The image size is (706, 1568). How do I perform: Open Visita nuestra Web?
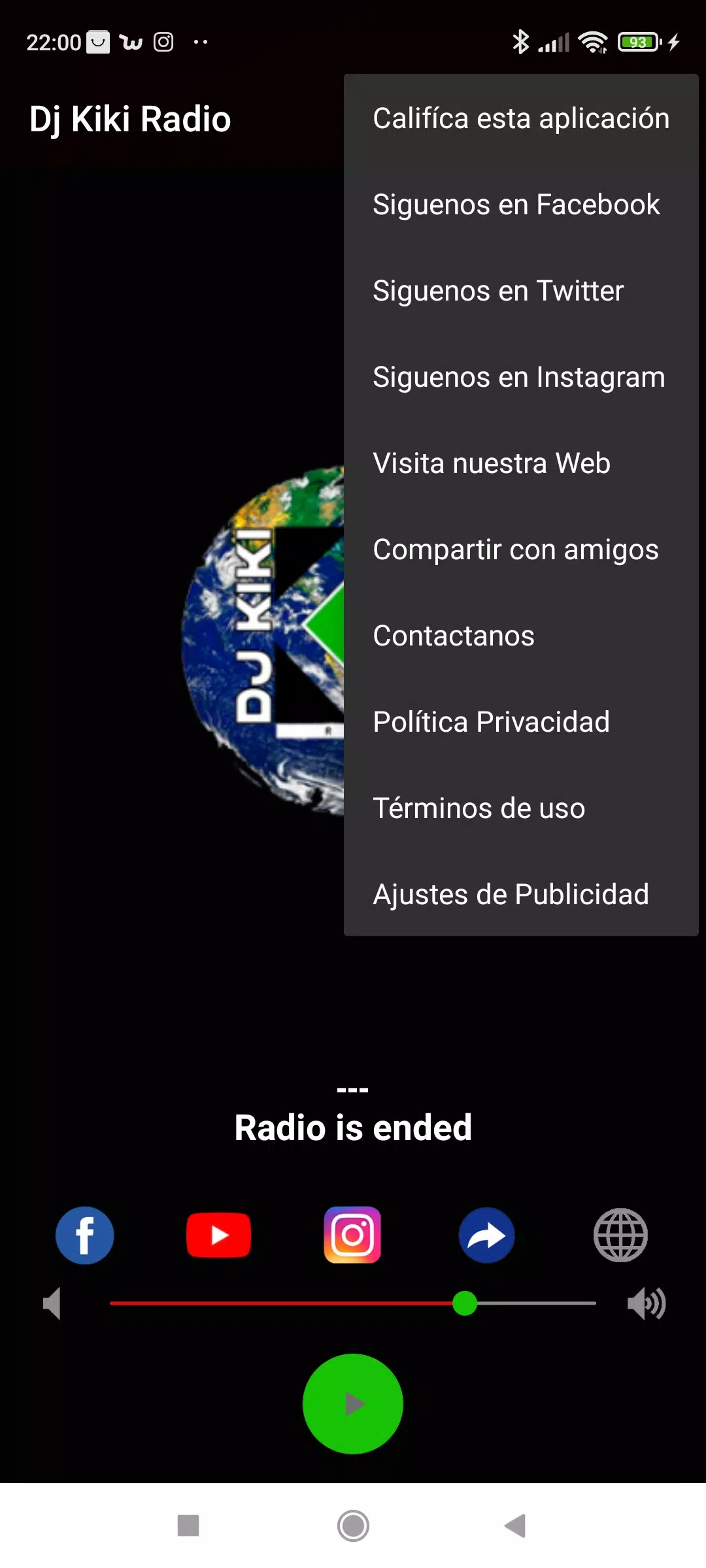(492, 464)
